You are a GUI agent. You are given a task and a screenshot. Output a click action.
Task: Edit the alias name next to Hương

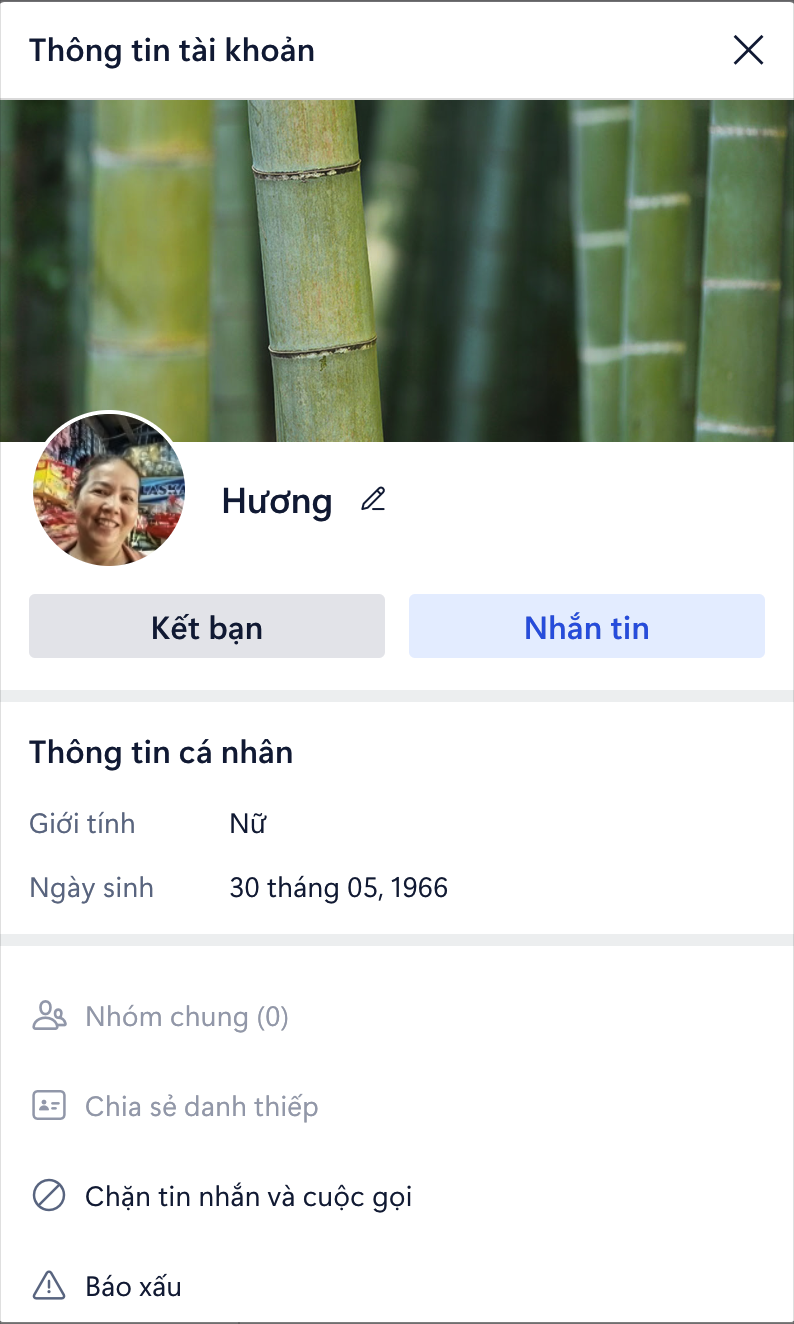(373, 500)
